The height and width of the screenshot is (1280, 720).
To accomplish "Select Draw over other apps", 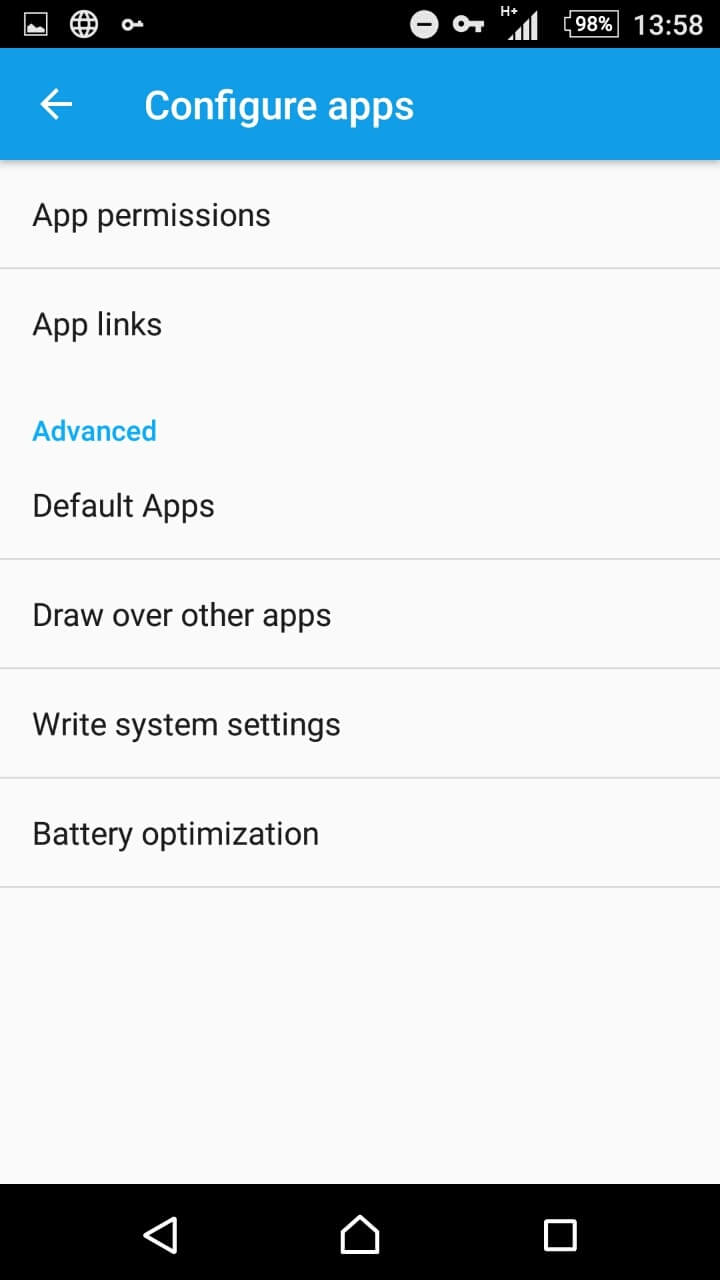I will pyautogui.click(x=360, y=615).
